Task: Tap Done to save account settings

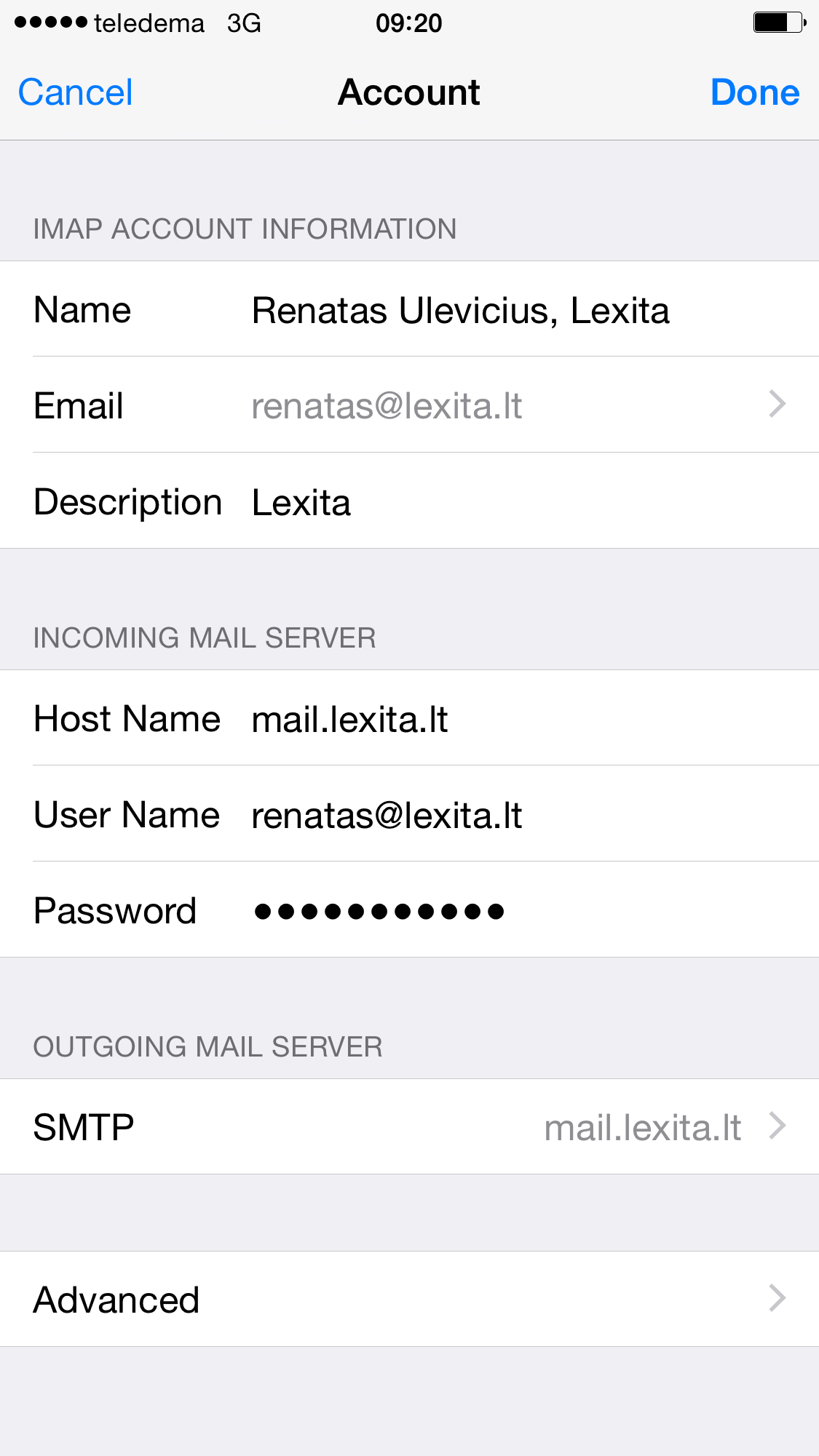Action: point(755,92)
